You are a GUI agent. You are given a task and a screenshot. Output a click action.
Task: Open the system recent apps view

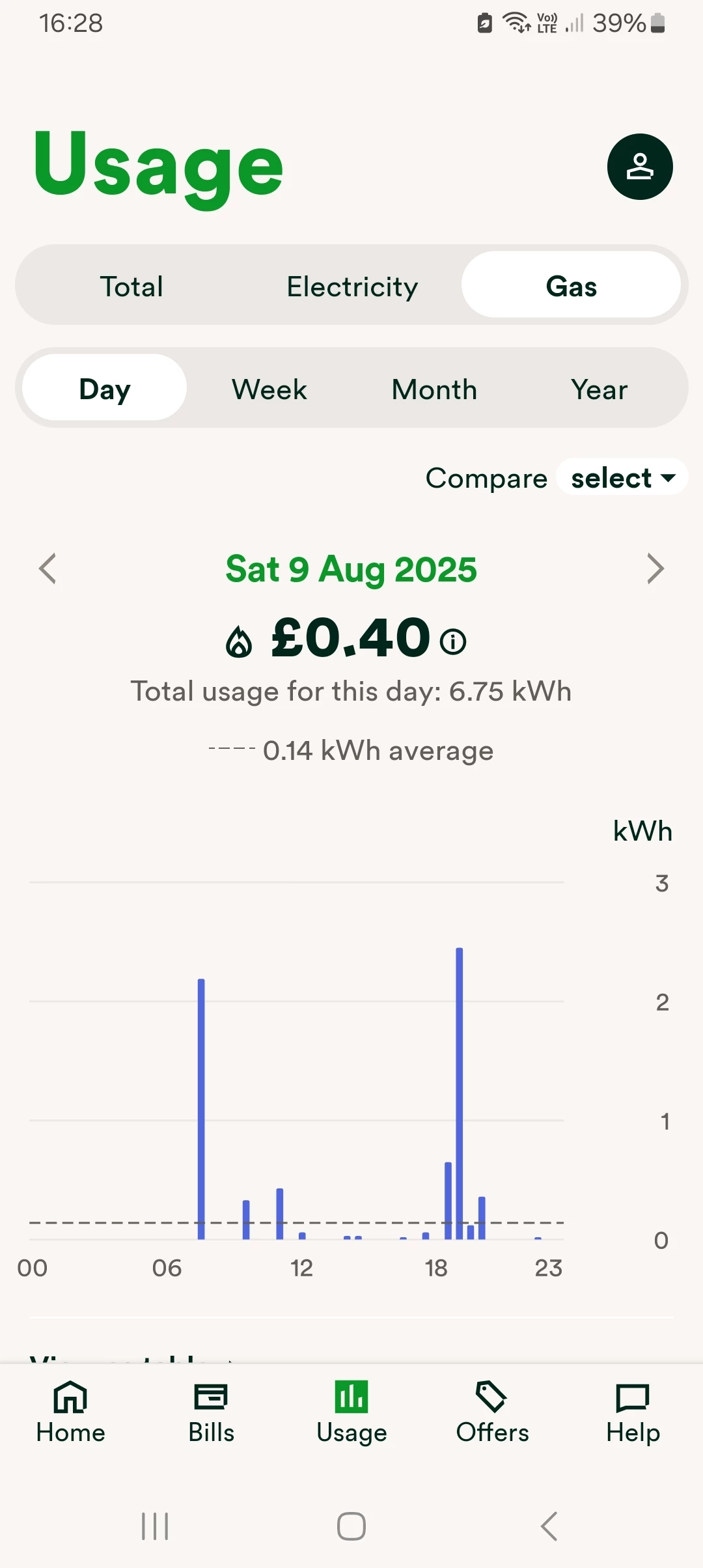click(x=155, y=1526)
